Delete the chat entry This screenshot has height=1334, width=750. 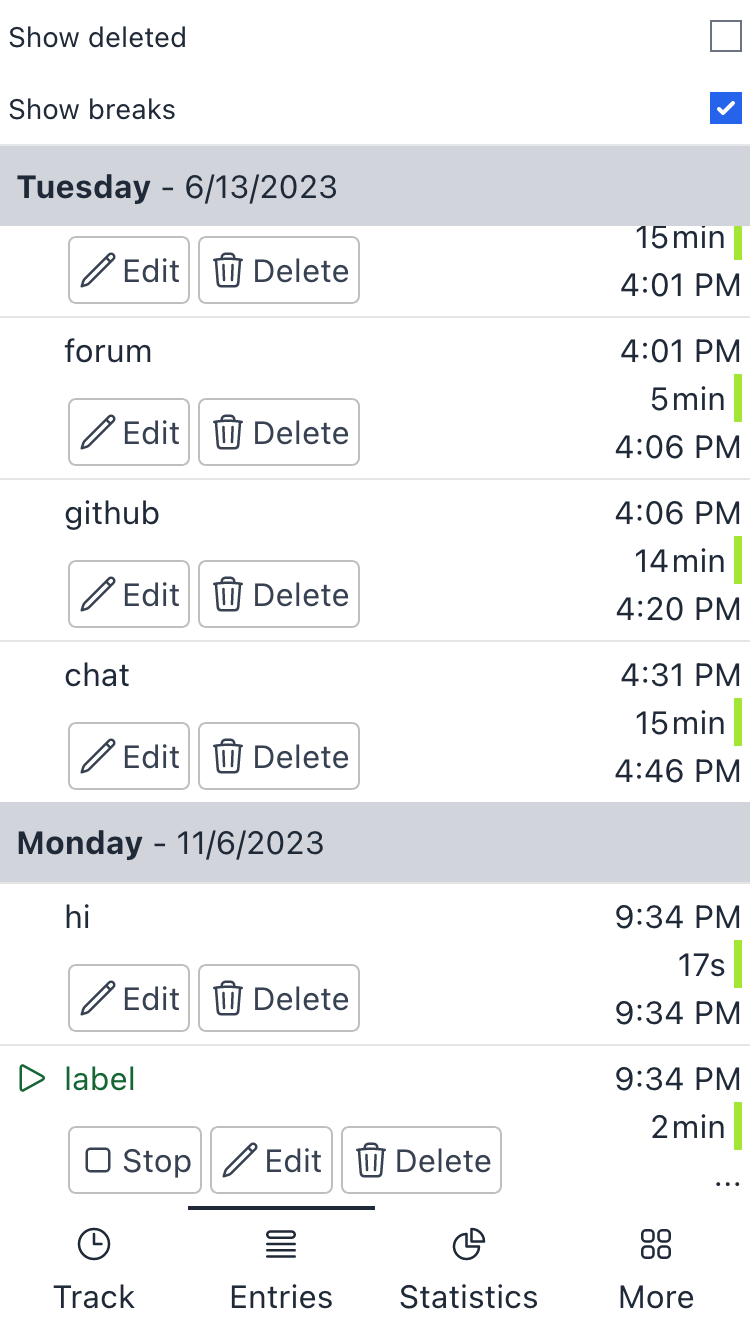coord(279,757)
